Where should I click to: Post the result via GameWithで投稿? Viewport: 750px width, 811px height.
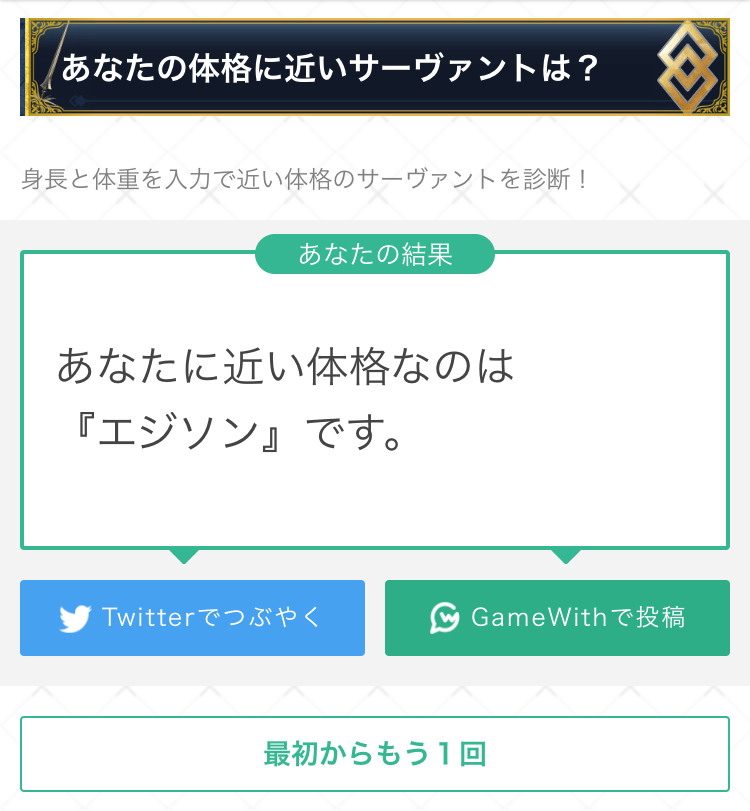click(557, 618)
